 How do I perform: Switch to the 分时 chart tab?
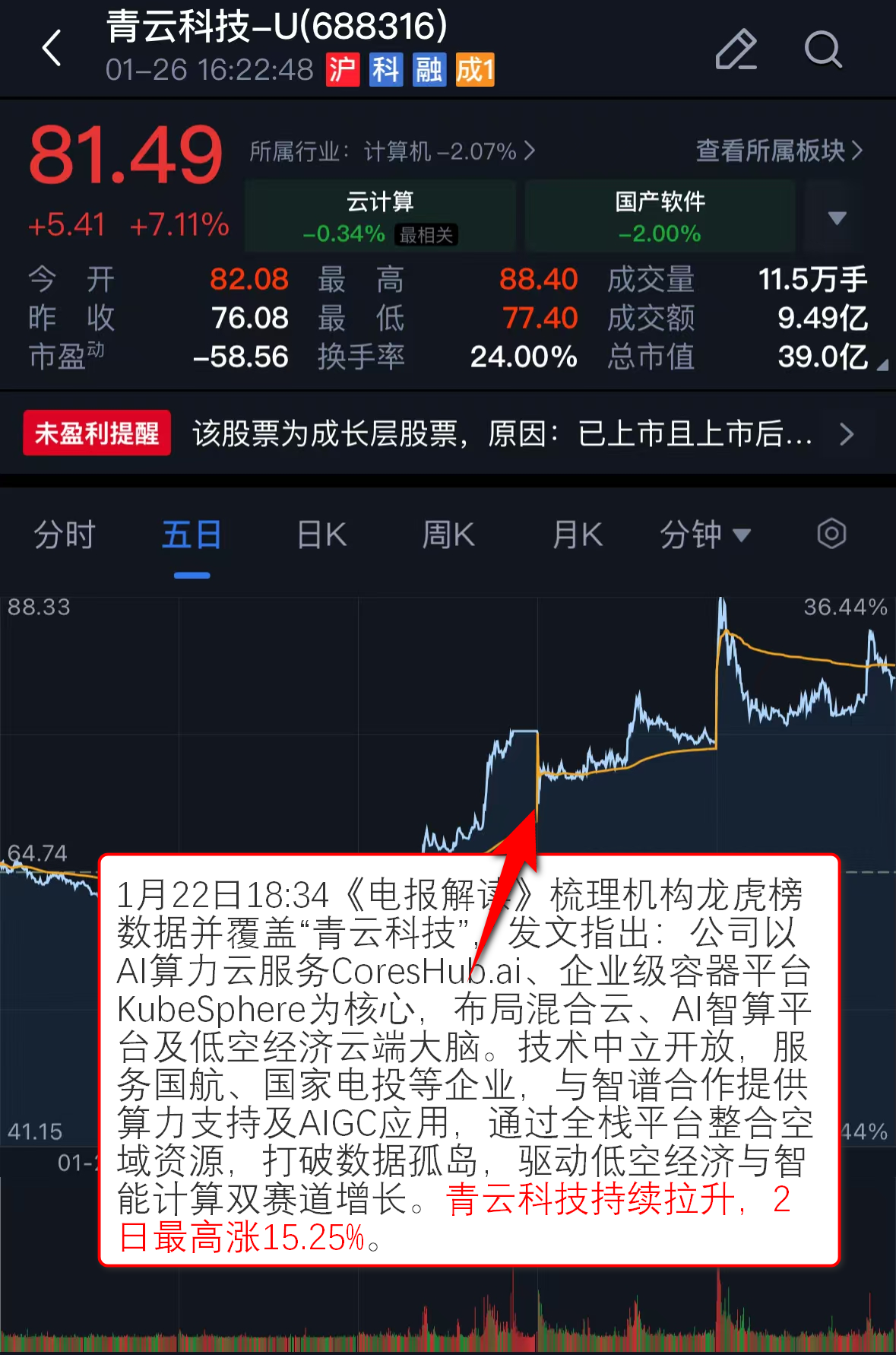click(65, 535)
